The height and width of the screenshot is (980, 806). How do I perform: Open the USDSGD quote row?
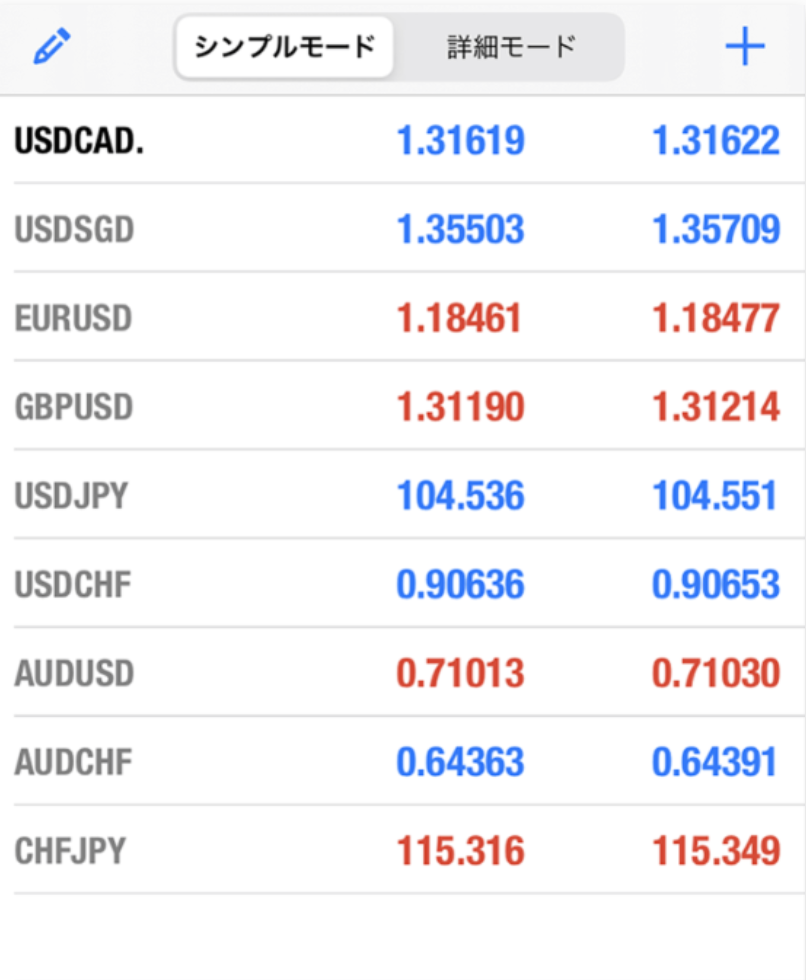coord(75,230)
